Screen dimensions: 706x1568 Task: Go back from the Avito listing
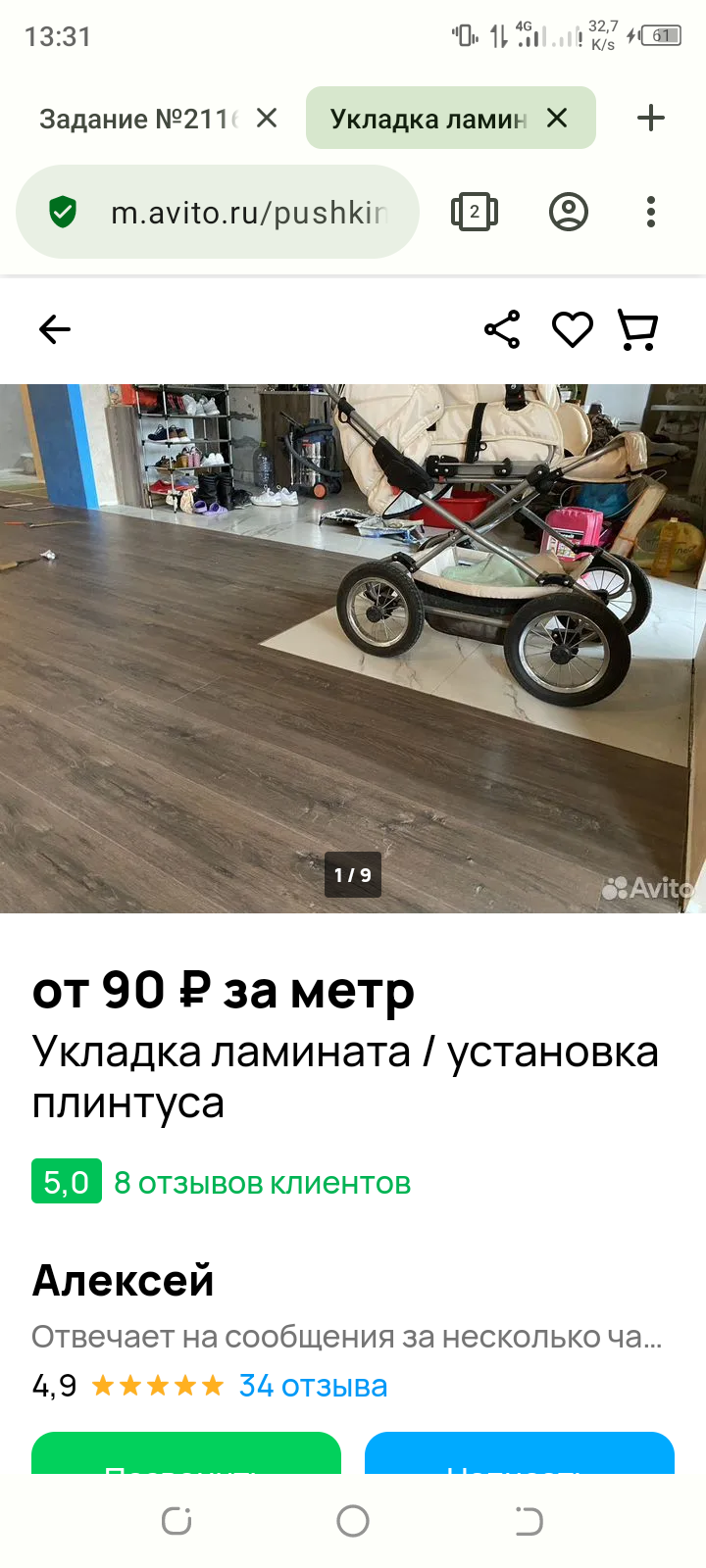[55, 329]
